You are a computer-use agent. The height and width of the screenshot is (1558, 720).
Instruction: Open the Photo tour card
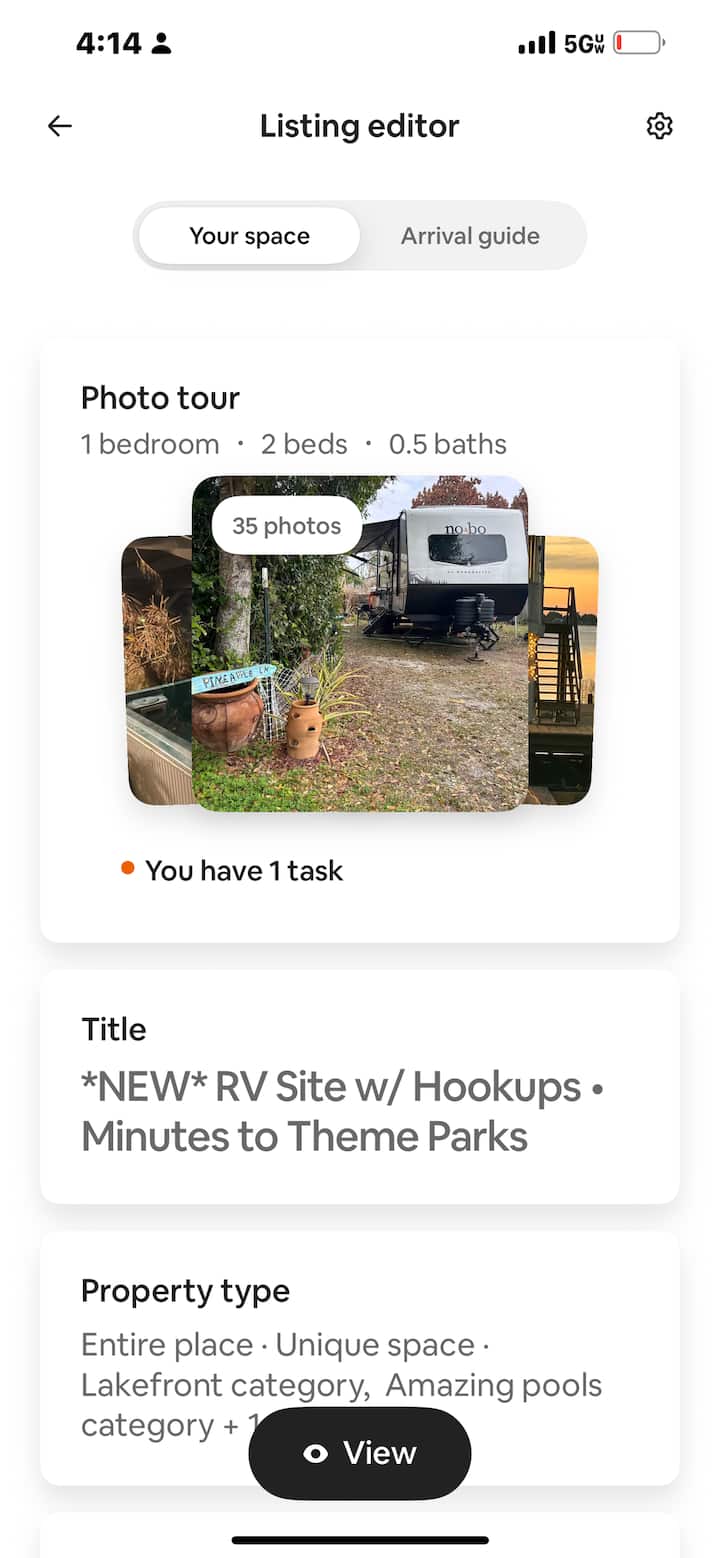[x=359, y=640]
